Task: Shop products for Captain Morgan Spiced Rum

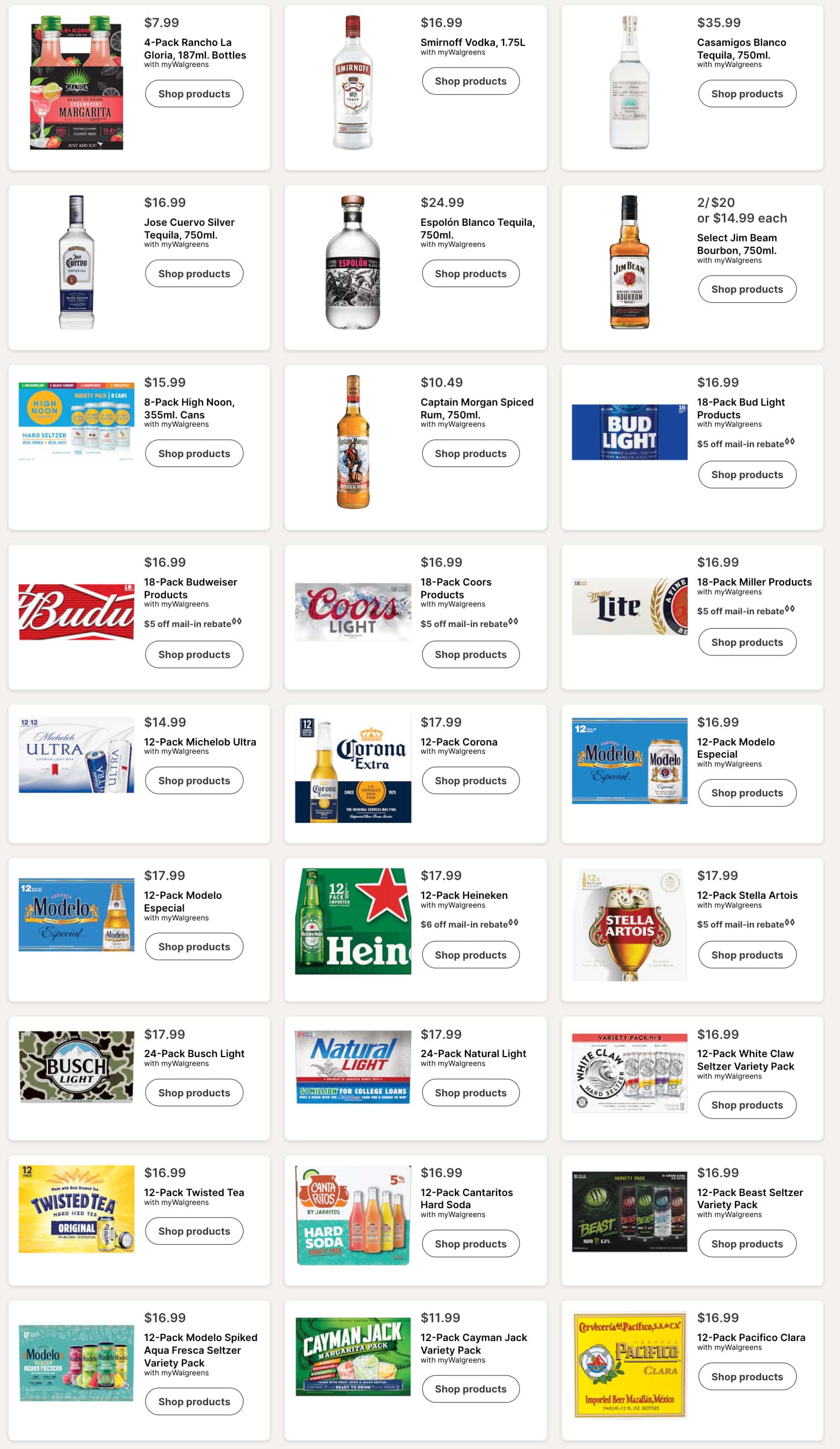Action: tap(470, 454)
